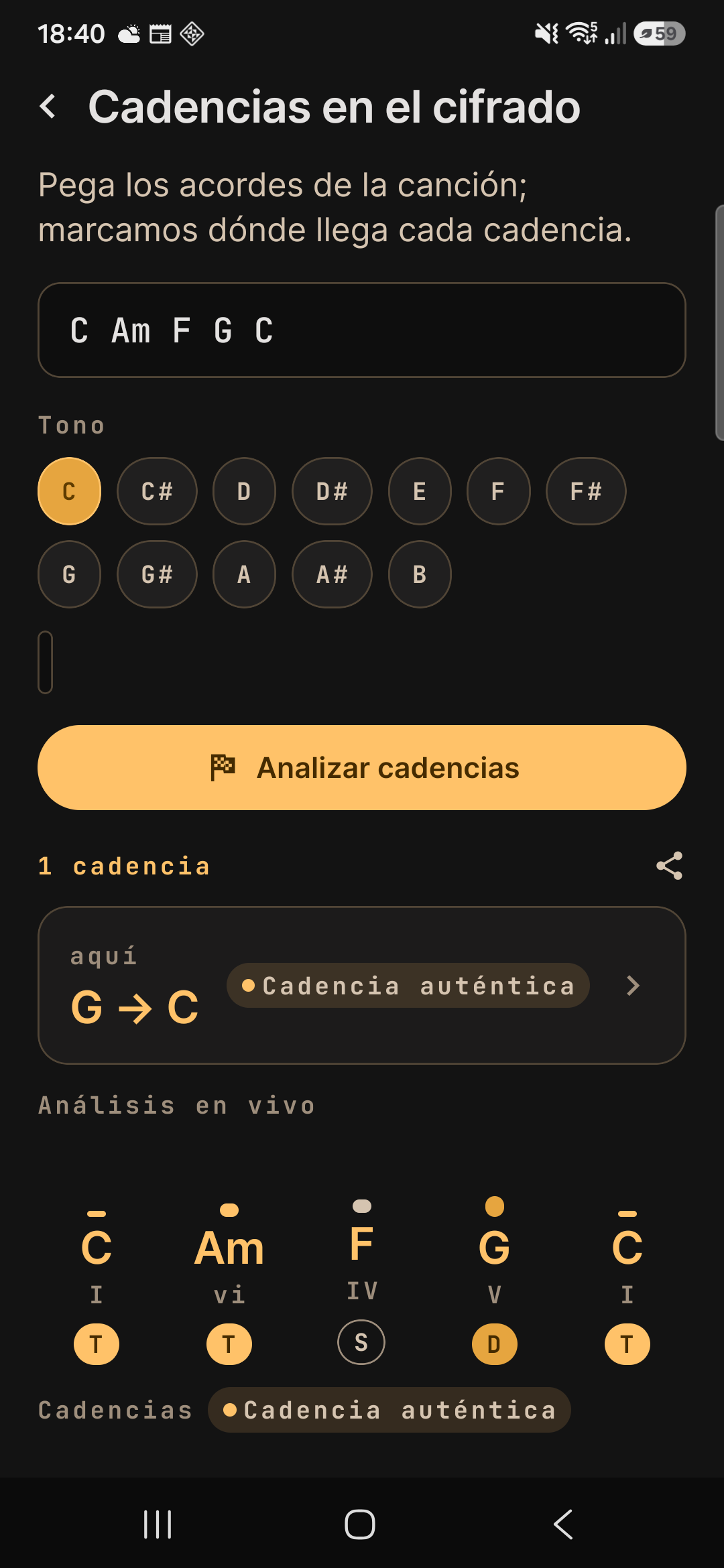The image size is (724, 1568).
Task: Set the key to D#
Action: click(332, 491)
